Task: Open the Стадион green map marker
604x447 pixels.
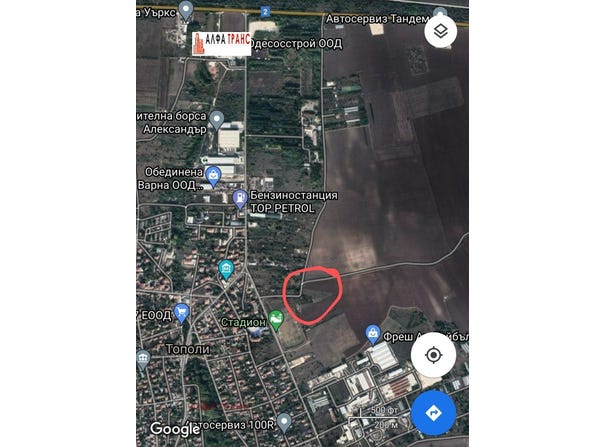Action: point(276,318)
